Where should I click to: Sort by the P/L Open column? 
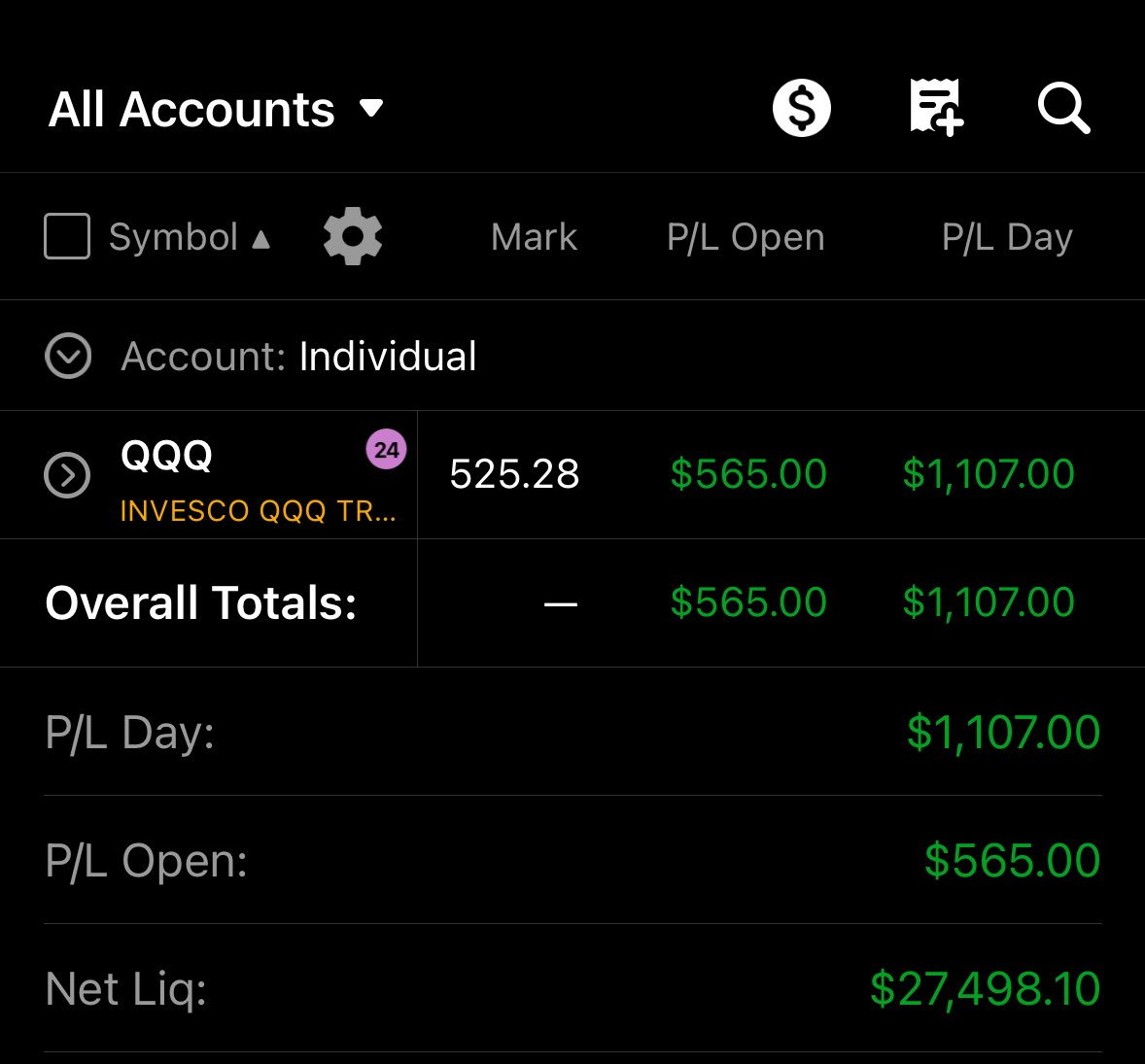tap(746, 237)
